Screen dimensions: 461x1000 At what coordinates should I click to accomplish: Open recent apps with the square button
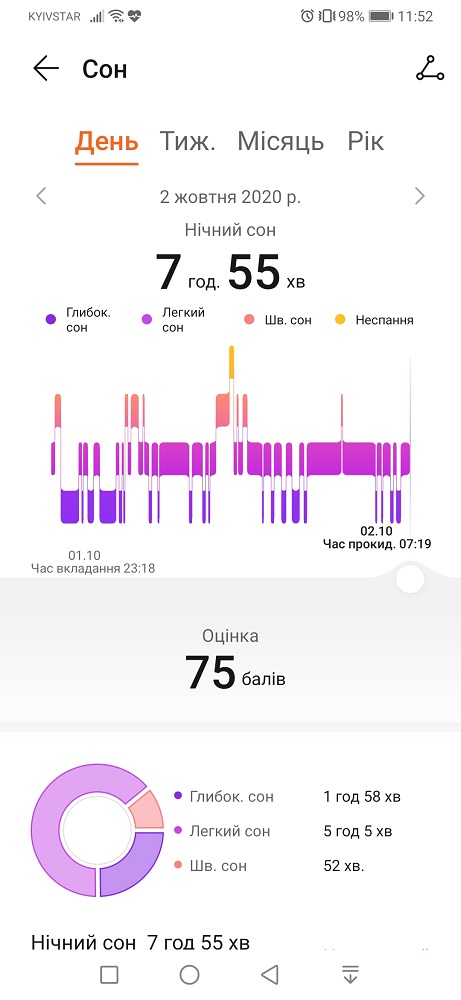110,974
